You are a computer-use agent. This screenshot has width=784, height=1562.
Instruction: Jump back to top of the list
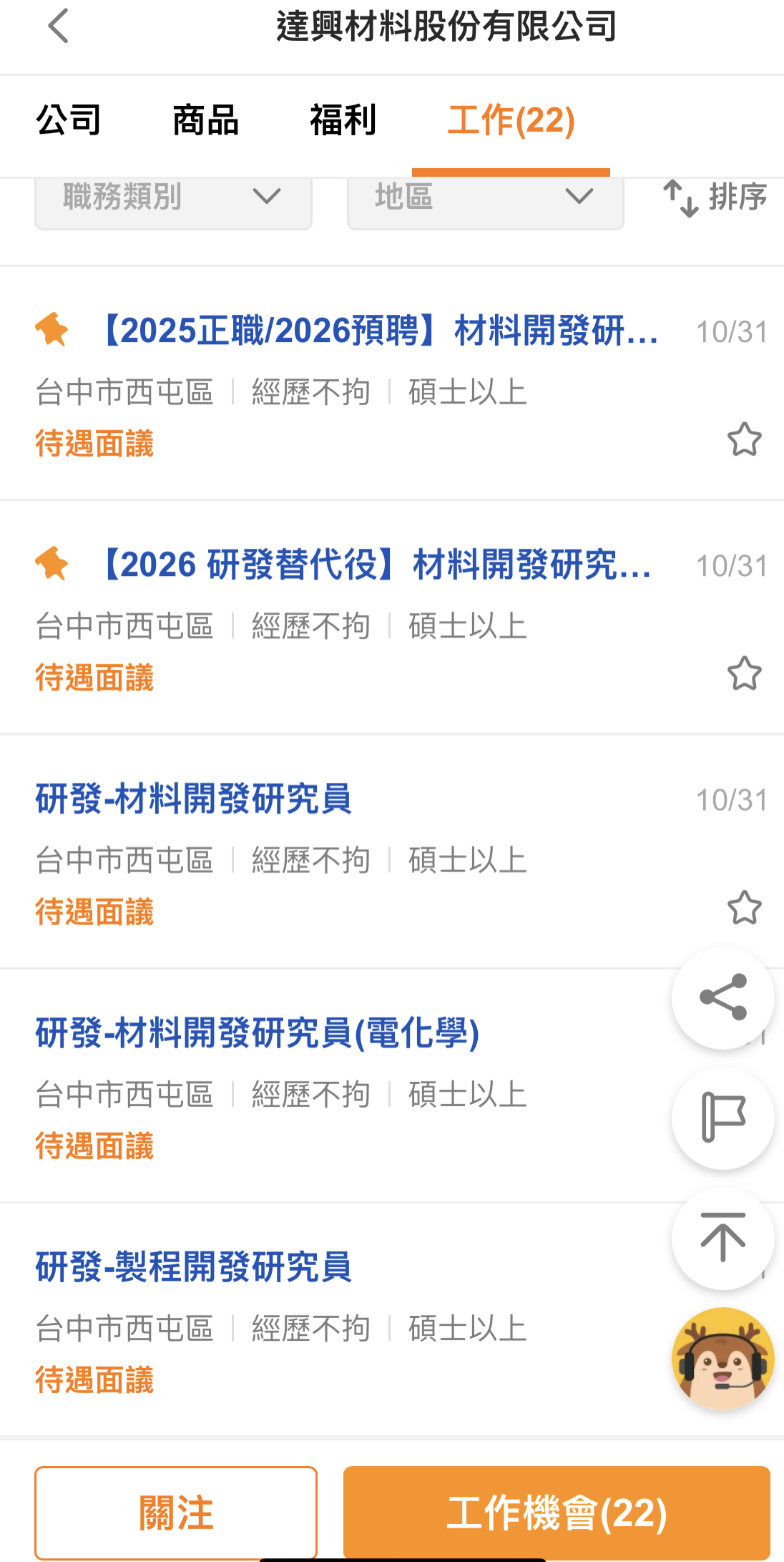[722, 1238]
